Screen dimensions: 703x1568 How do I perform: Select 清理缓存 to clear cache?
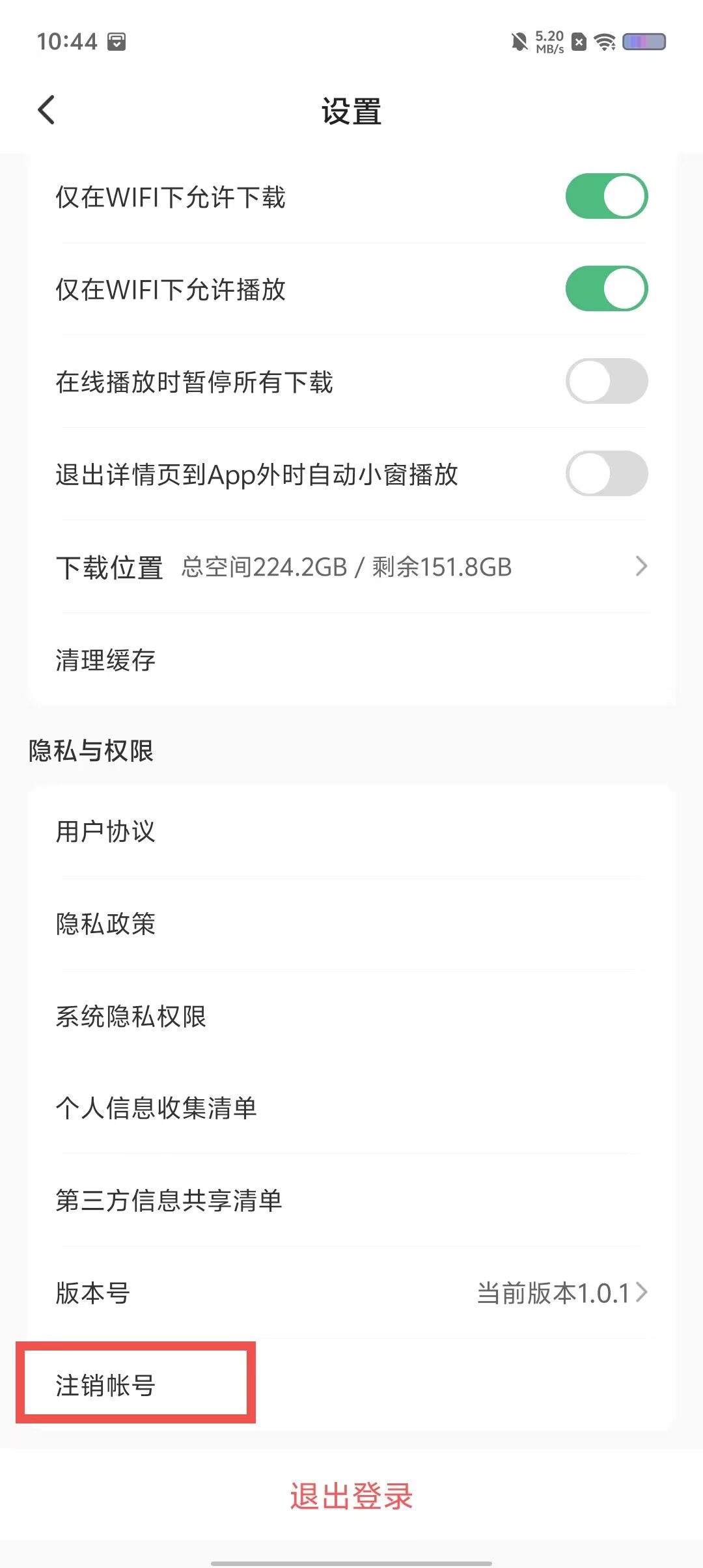coord(351,660)
